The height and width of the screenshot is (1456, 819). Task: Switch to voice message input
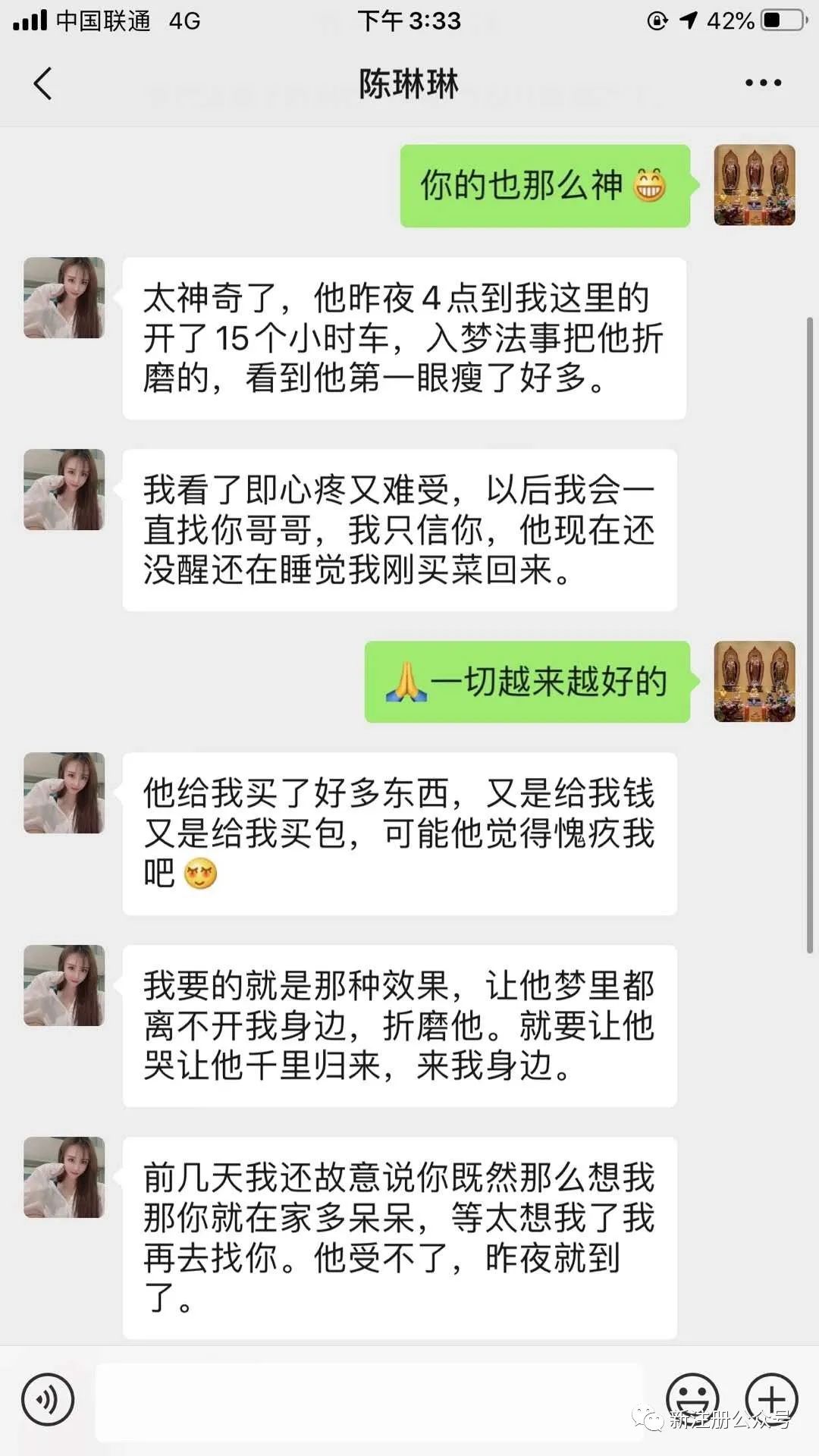[x=48, y=1399]
